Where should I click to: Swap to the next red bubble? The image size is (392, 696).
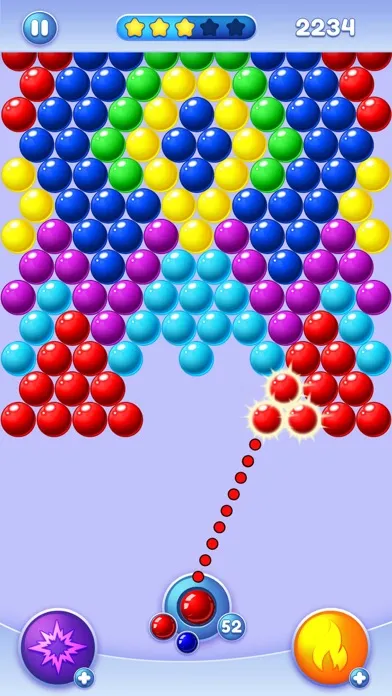point(163,626)
